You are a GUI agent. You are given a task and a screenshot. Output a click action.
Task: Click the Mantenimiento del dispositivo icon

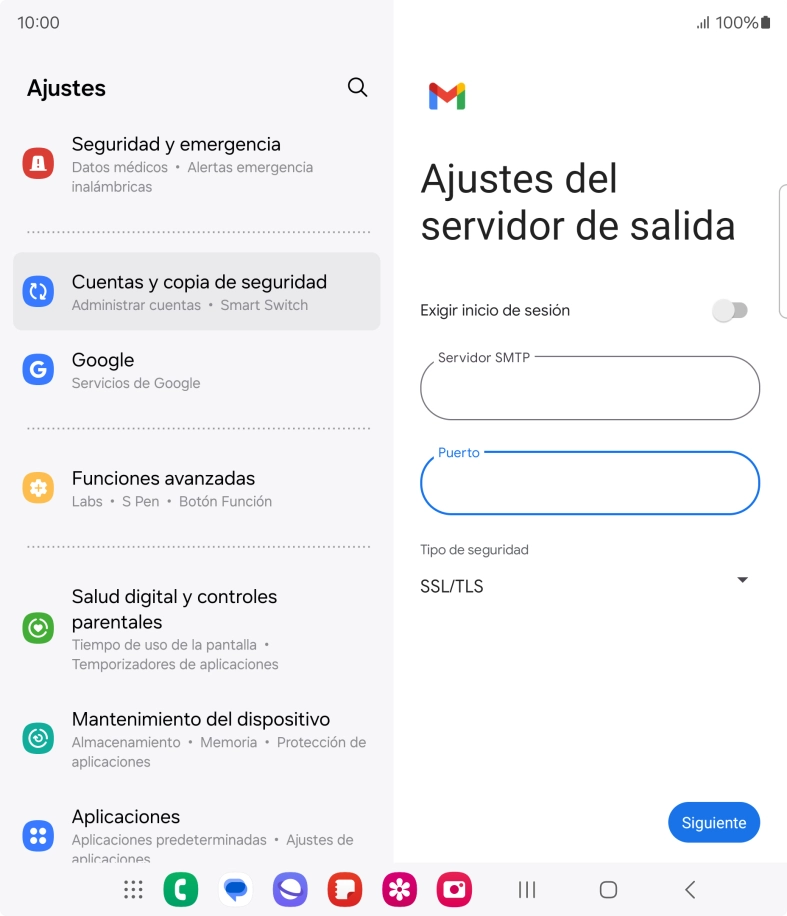[37, 738]
